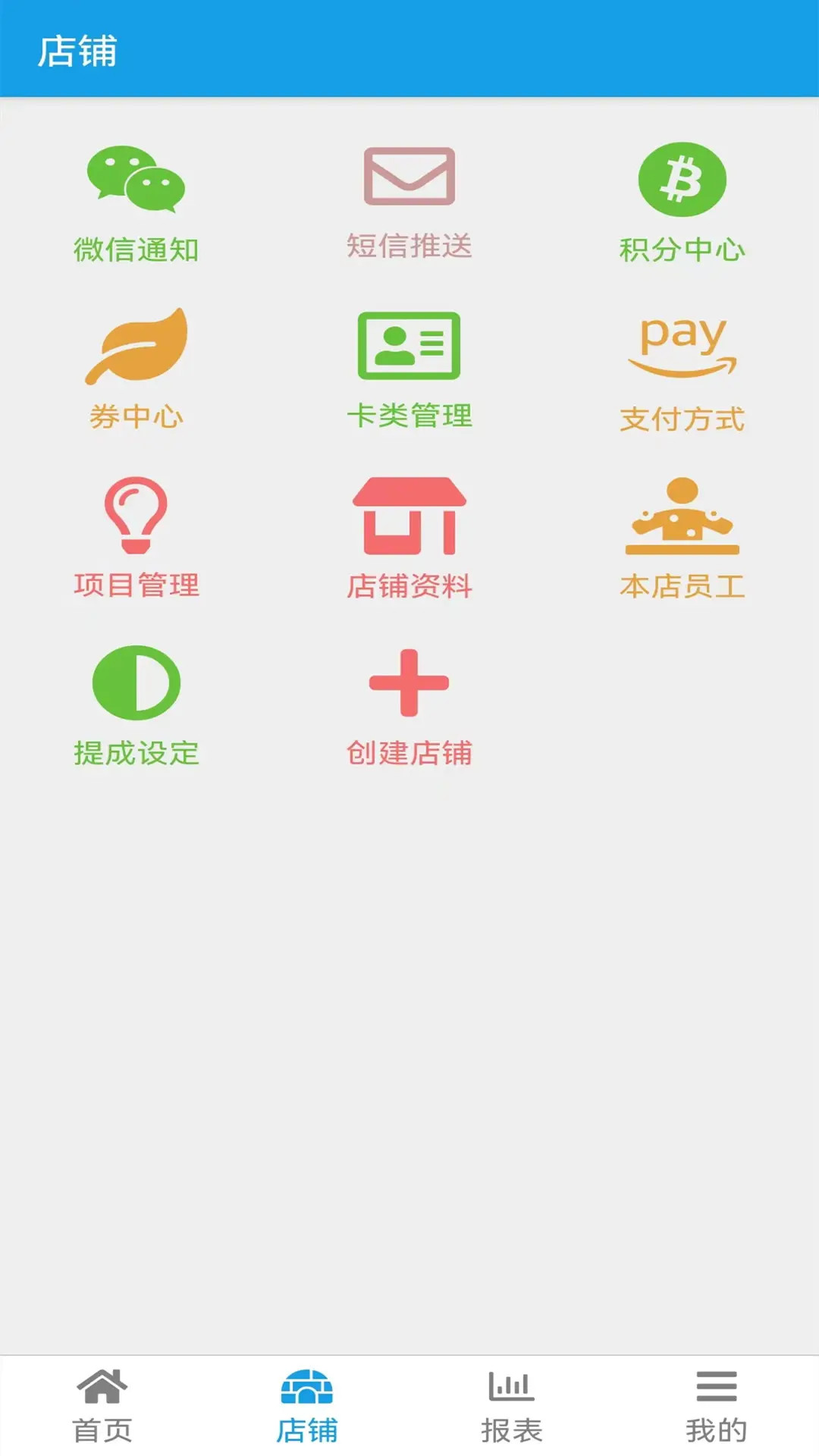Click the 支付方式 payment method label
The height and width of the screenshot is (1456, 819).
[x=682, y=416]
